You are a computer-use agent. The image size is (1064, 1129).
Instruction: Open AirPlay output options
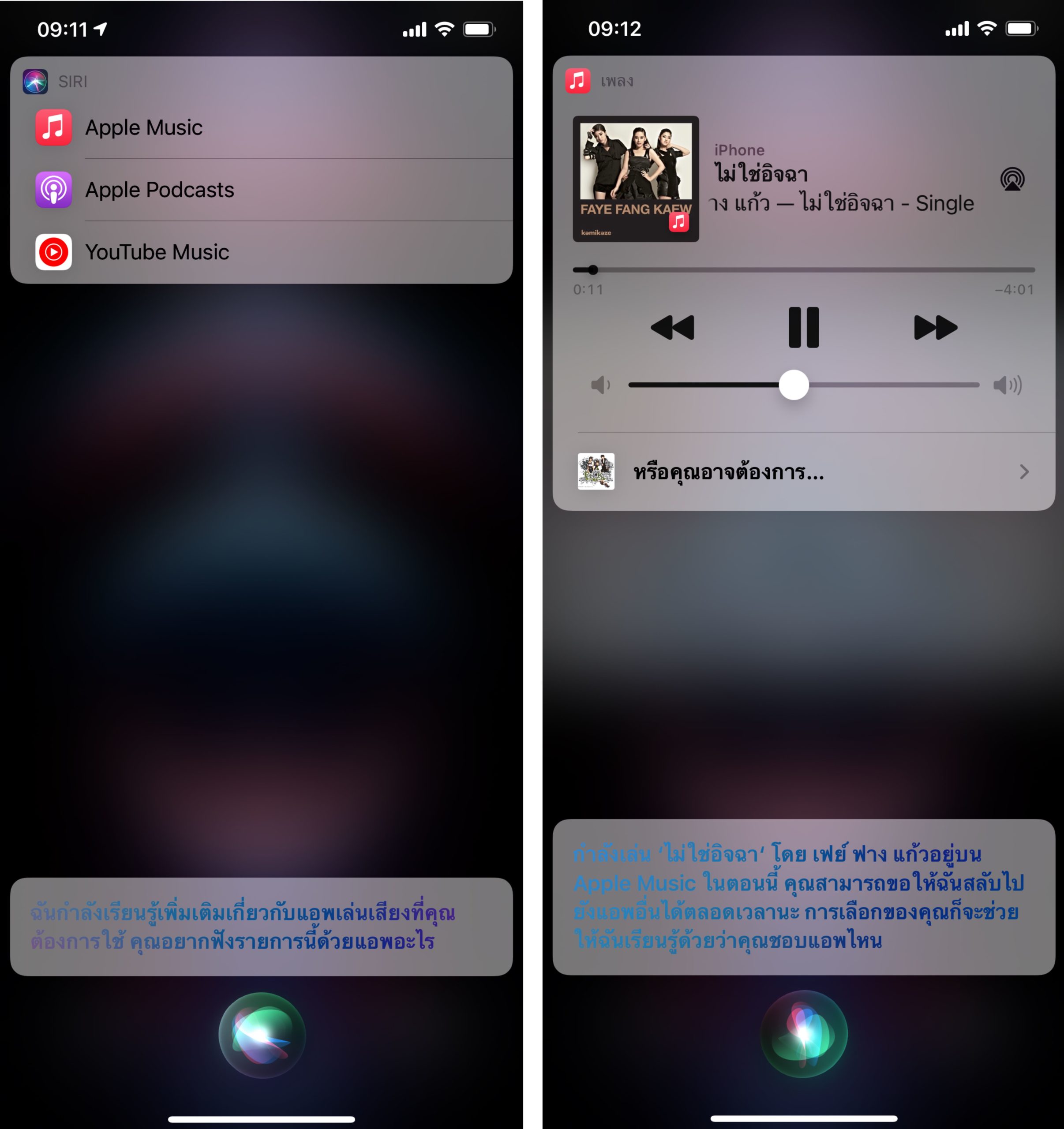1012,179
